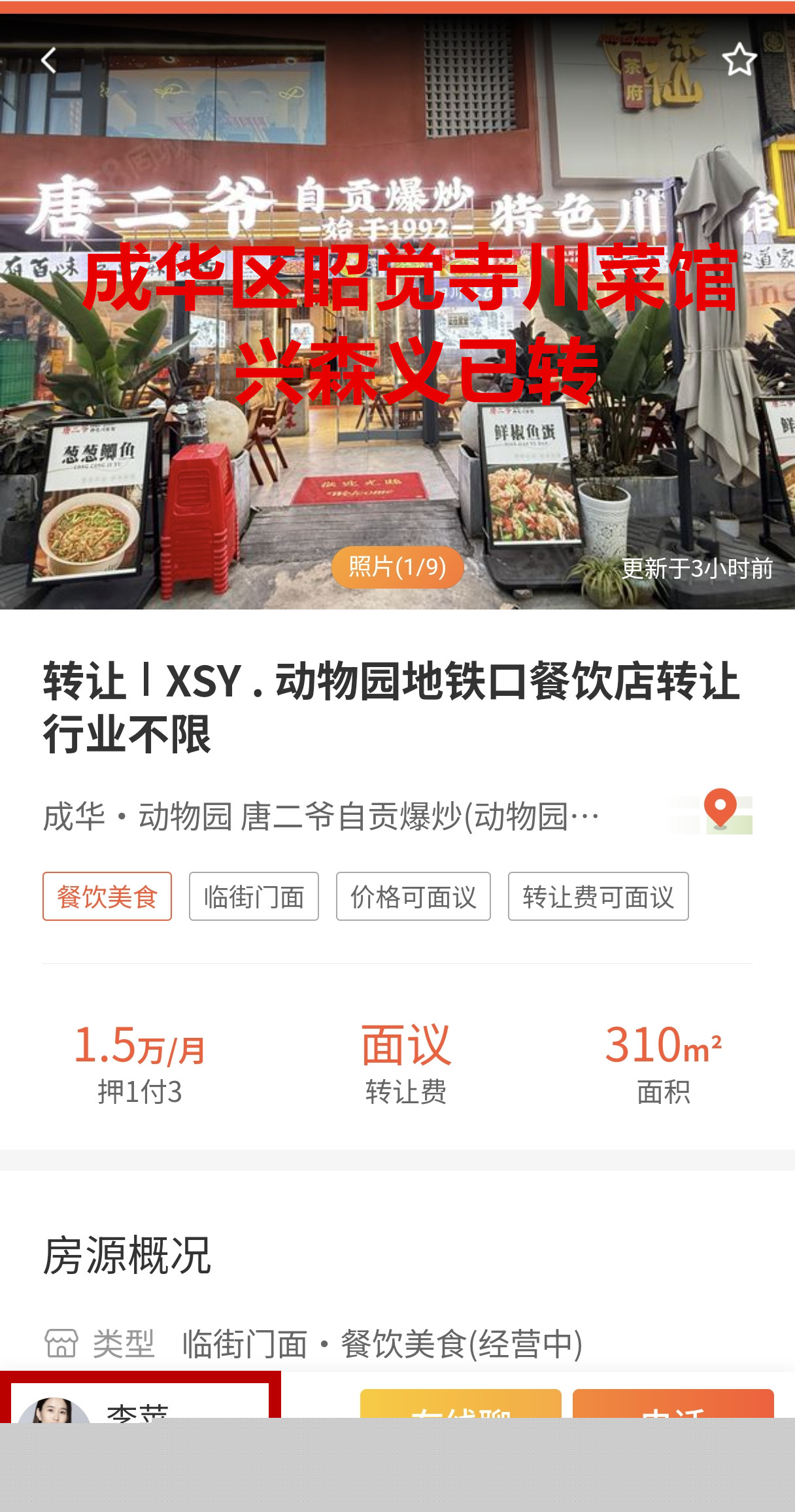The width and height of the screenshot is (795, 1512).
Task: Tap the 餐饮美食 tag
Action: tap(107, 897)
